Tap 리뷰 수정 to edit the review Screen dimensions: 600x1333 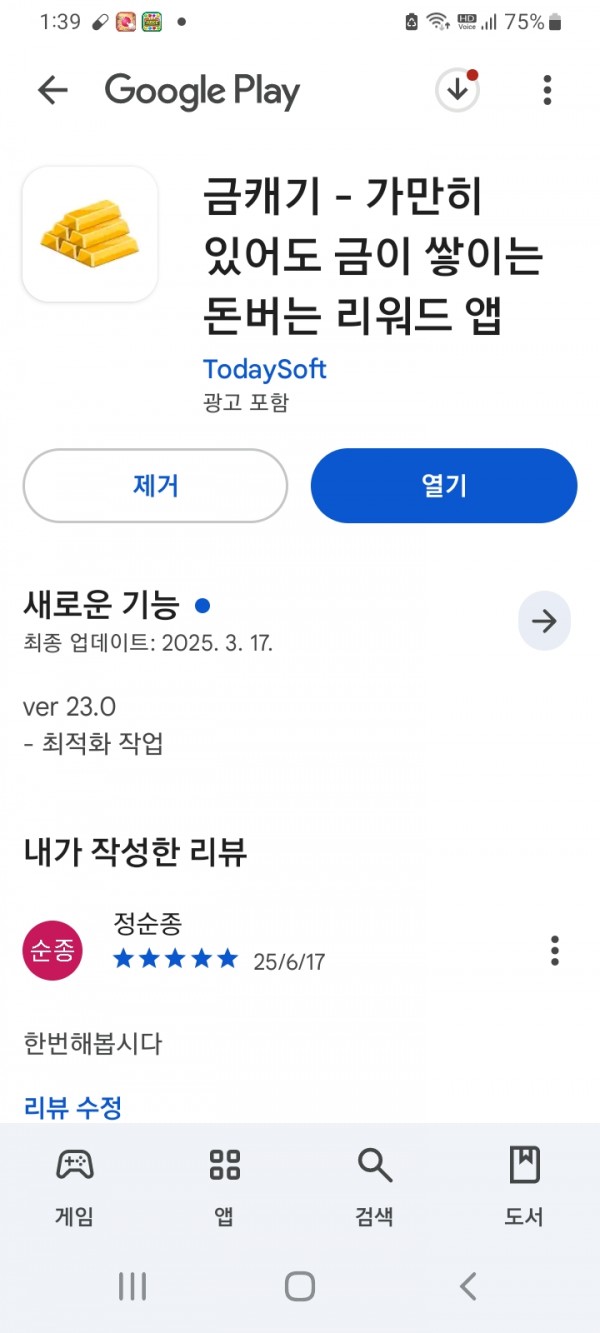[72, 1107]
